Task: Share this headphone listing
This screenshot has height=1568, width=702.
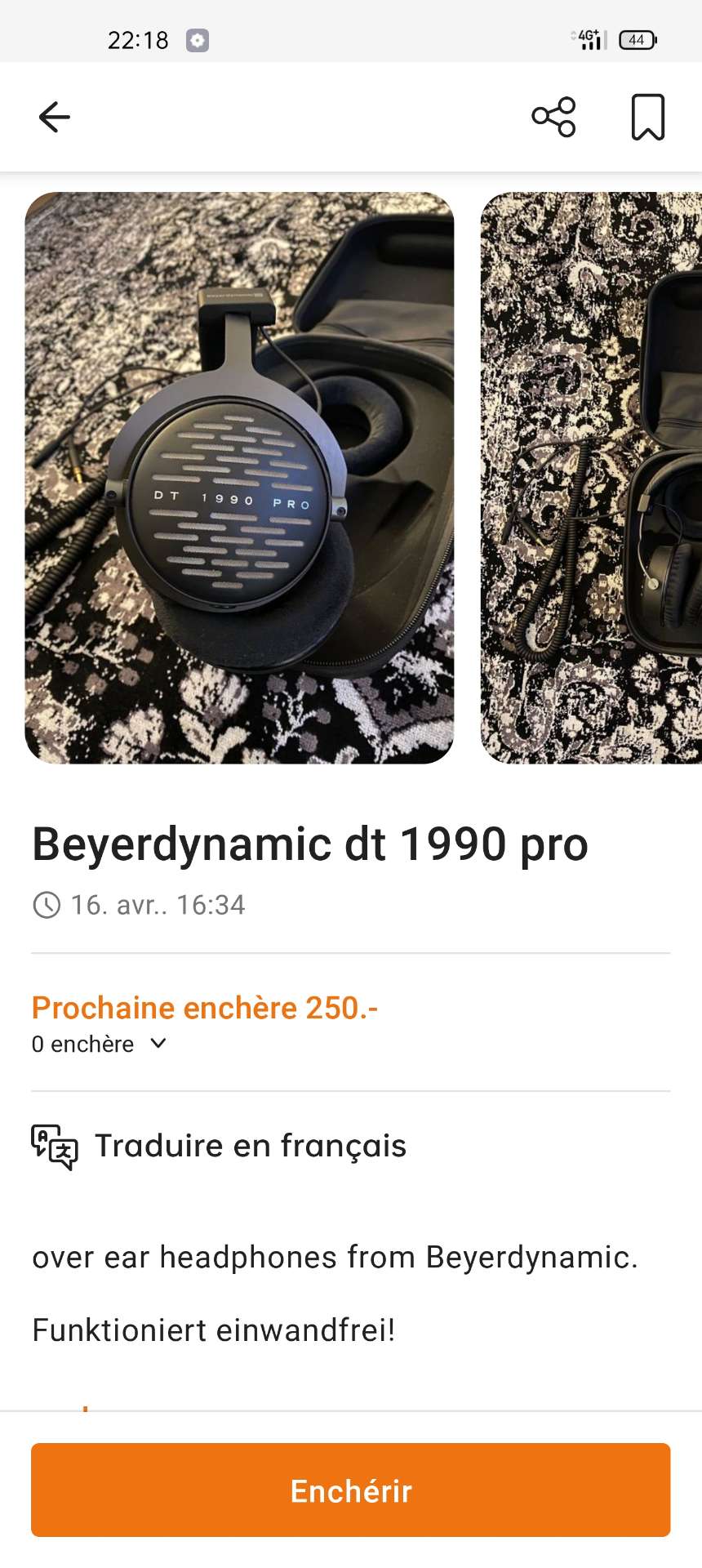Action: [553, 117]
